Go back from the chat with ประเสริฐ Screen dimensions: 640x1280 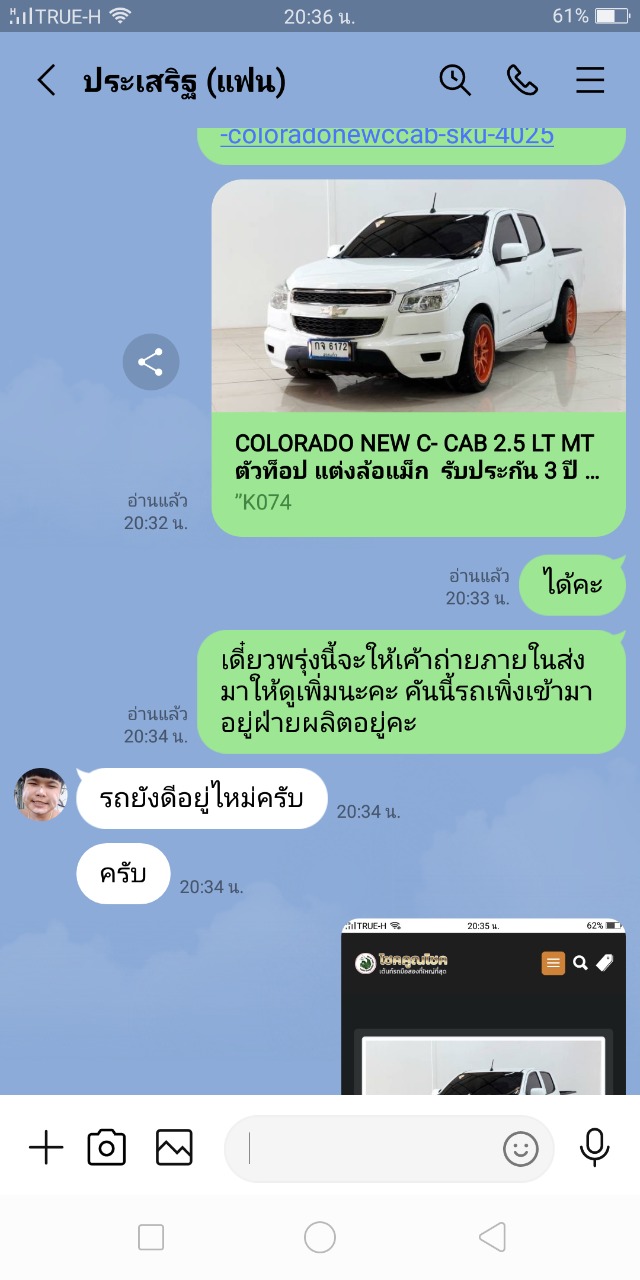pyautogui.click(x=46, y=81)
